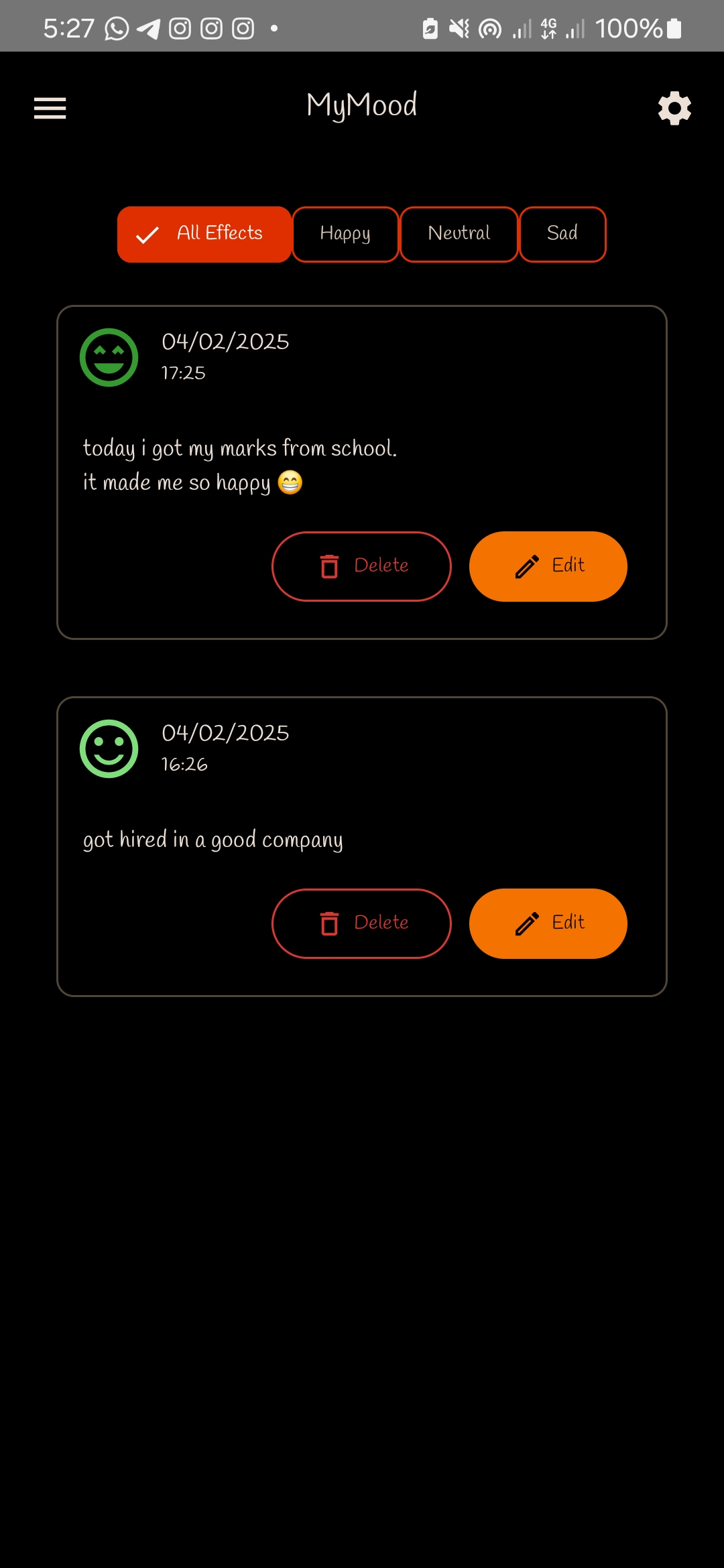Open the hamburger drawer menu

click(50, 108)
